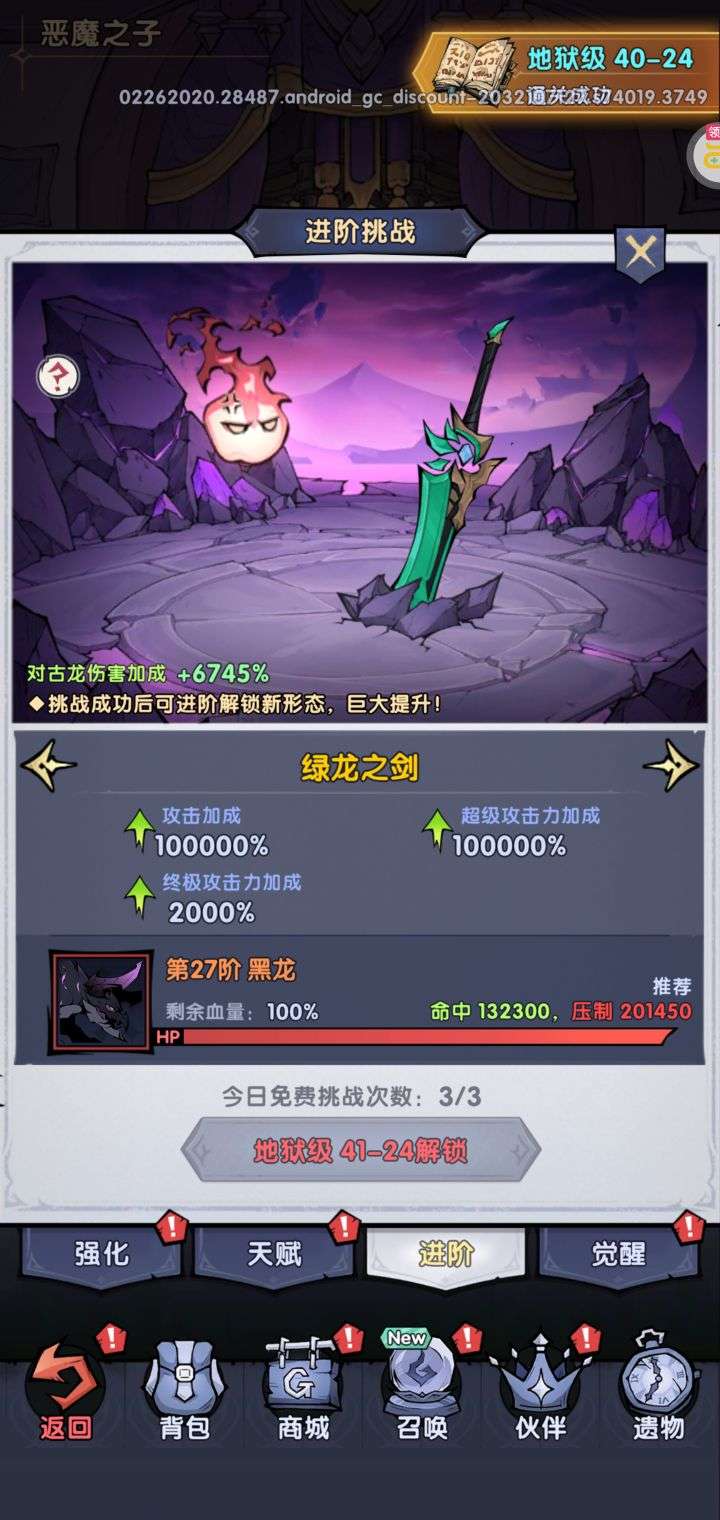Open the question mark help icon
This screenshot has height=1520, width=720.
pyautogui.click(x=57, y=376)
